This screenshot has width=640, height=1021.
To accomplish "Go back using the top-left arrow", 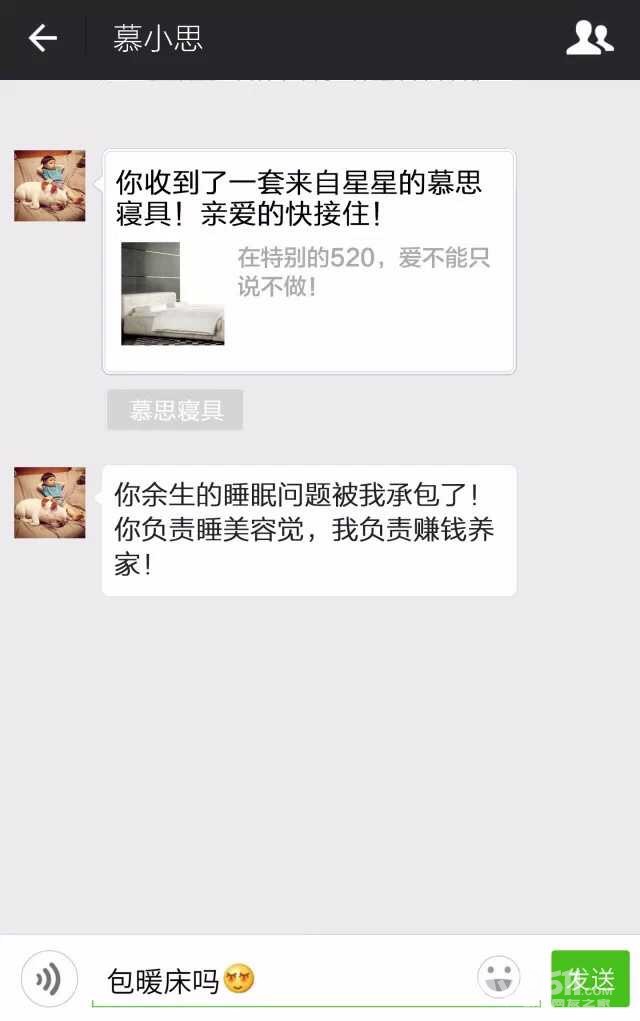I will (x=42, y=39).
